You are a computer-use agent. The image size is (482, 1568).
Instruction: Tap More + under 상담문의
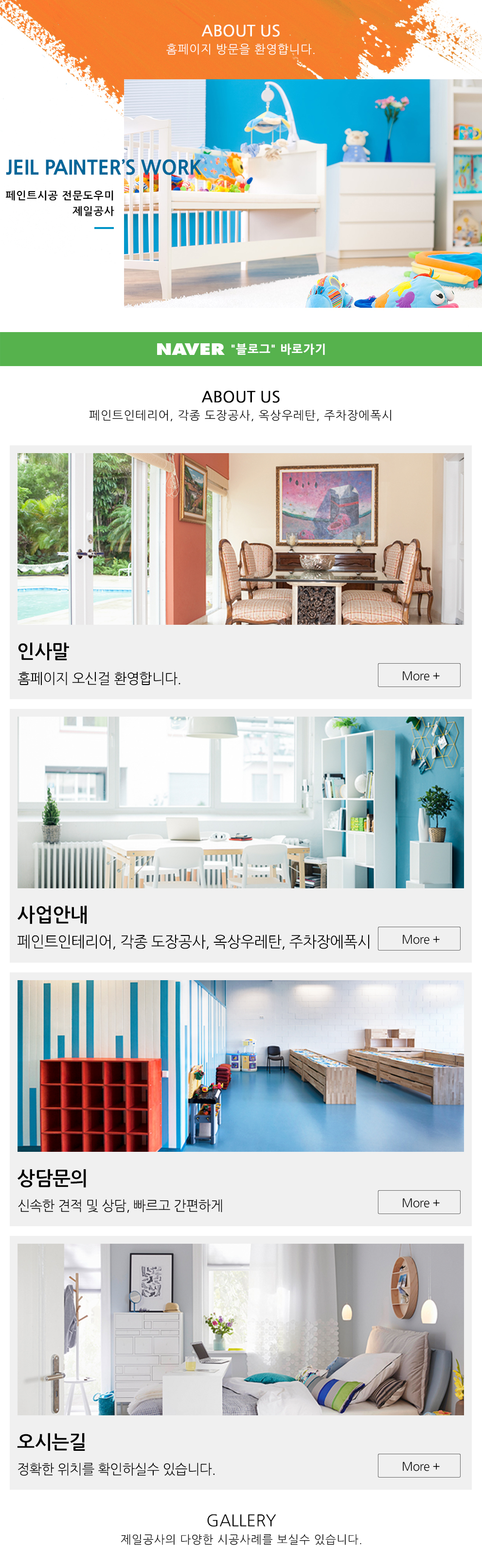coord(419,1202)
